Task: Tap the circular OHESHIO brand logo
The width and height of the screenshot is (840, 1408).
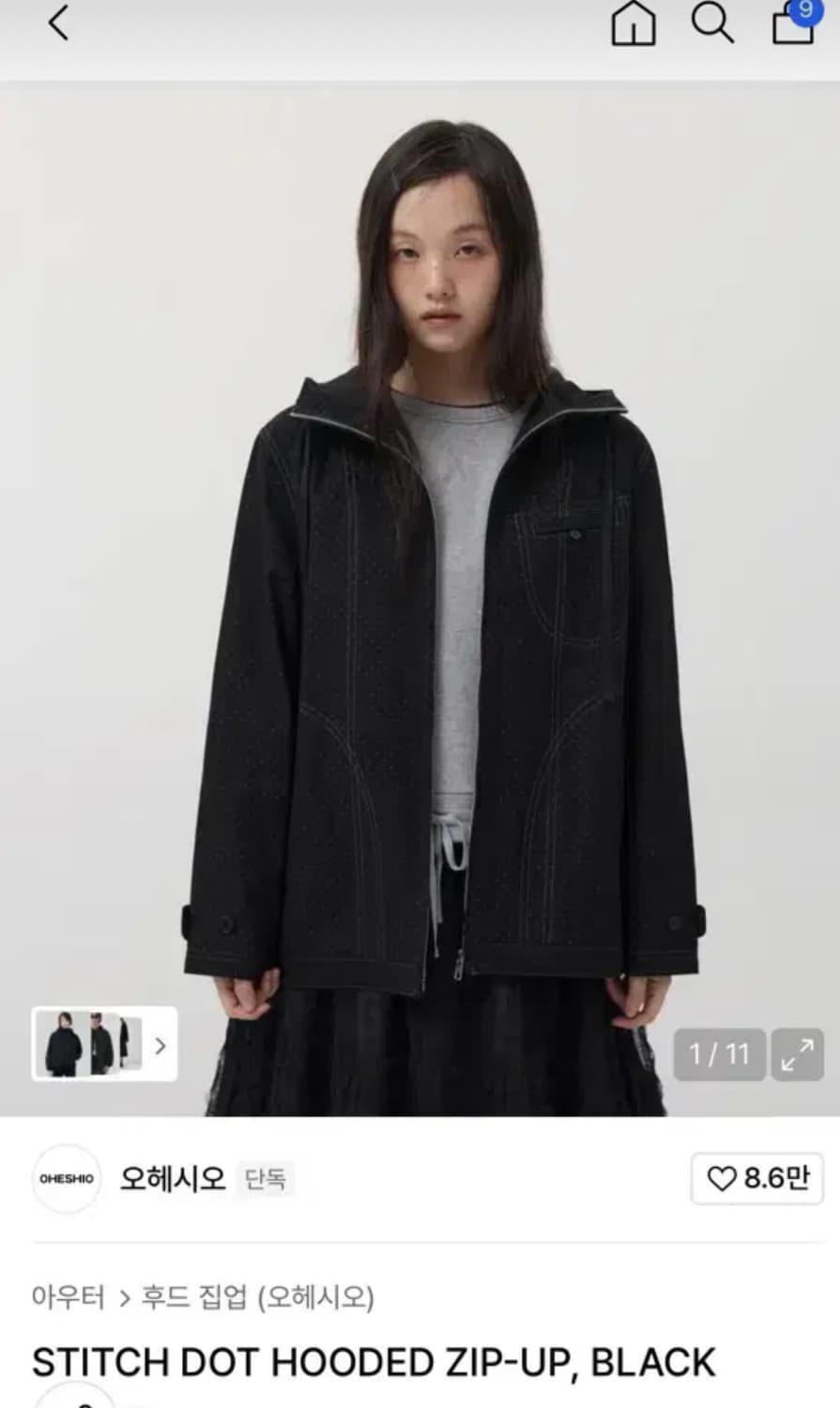Action: click(x=66, y=1179)
